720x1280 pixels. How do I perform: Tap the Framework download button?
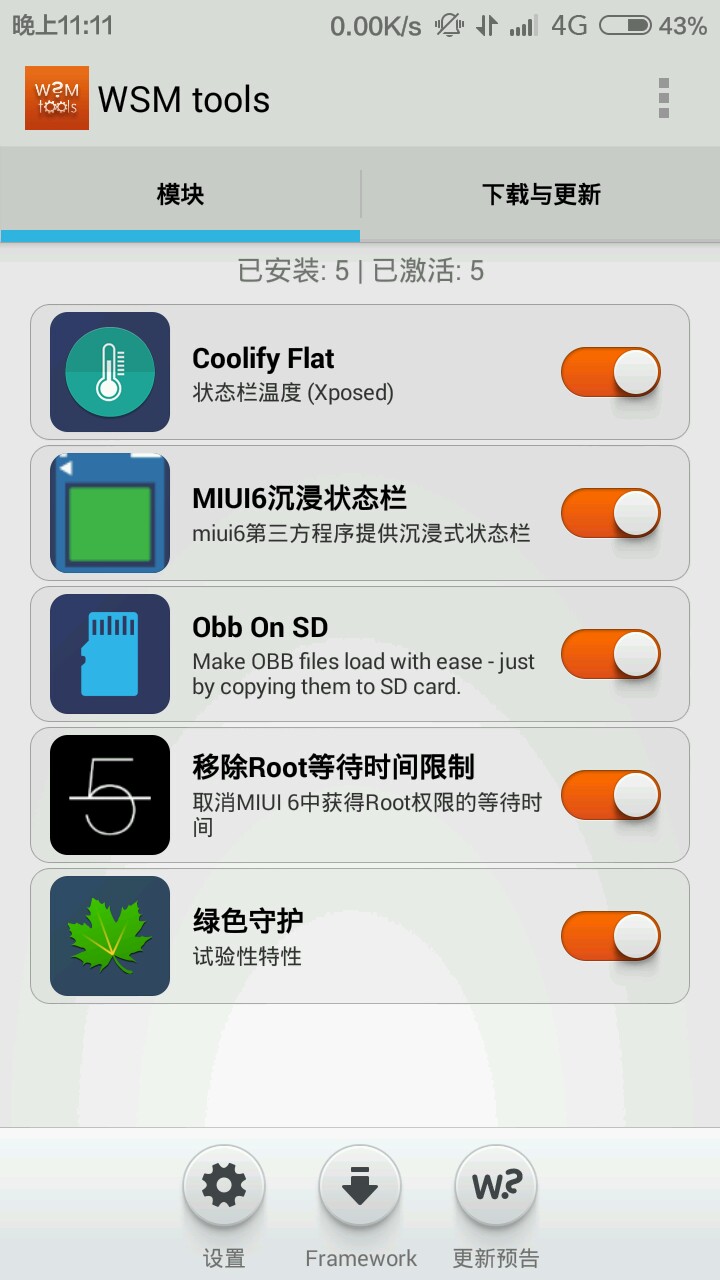point(360,1187)
